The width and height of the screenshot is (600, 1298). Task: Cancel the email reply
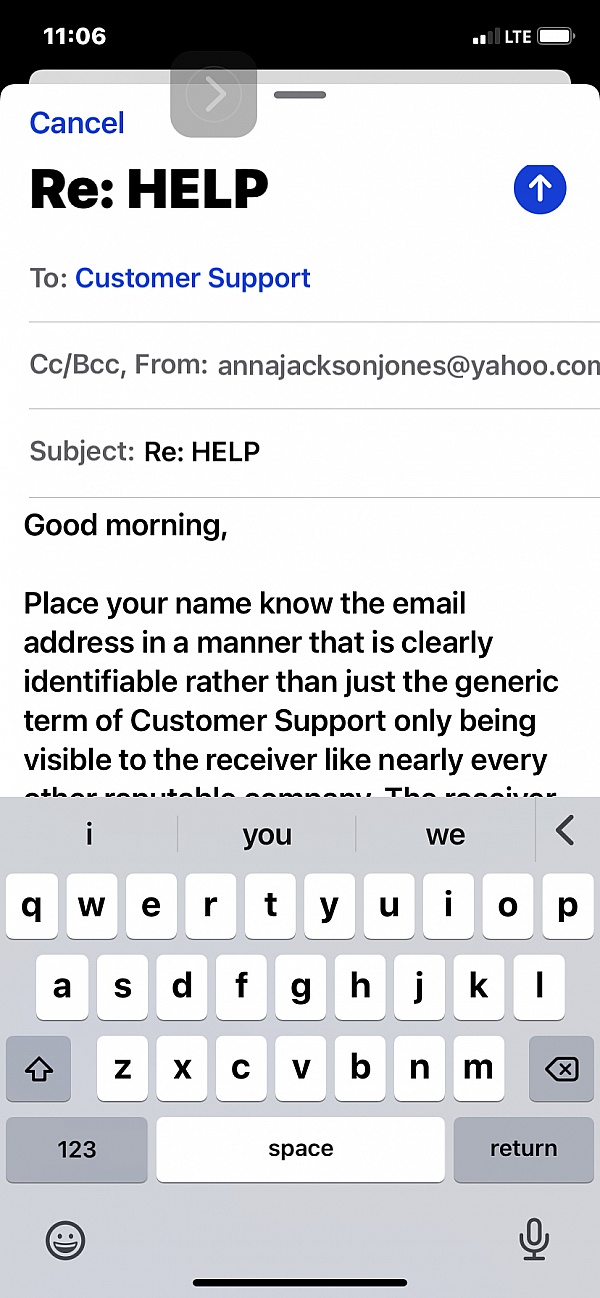click(x=77, y=123)
